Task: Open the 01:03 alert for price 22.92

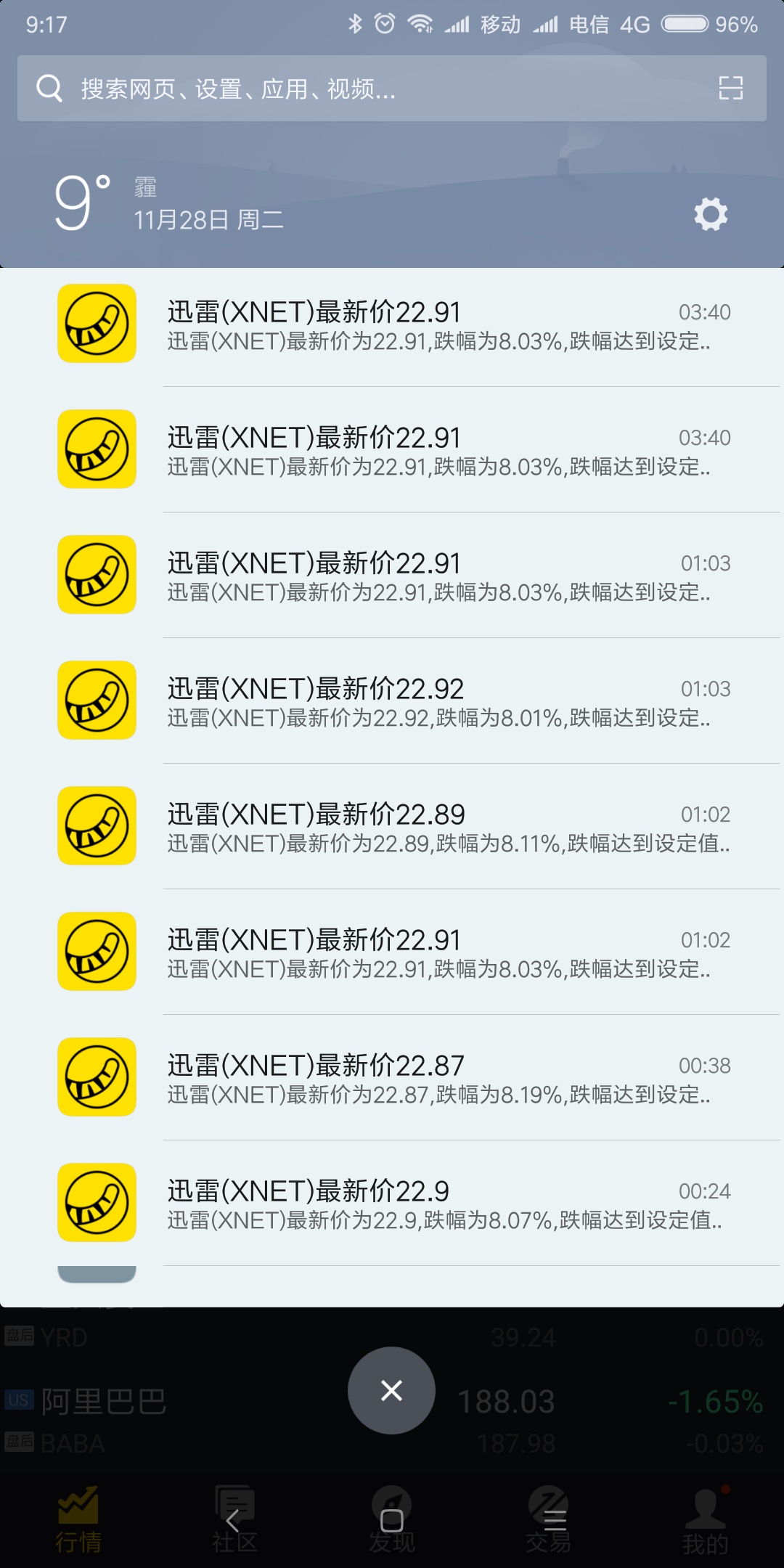Action: pyautogui.click(x=392, y=701)
